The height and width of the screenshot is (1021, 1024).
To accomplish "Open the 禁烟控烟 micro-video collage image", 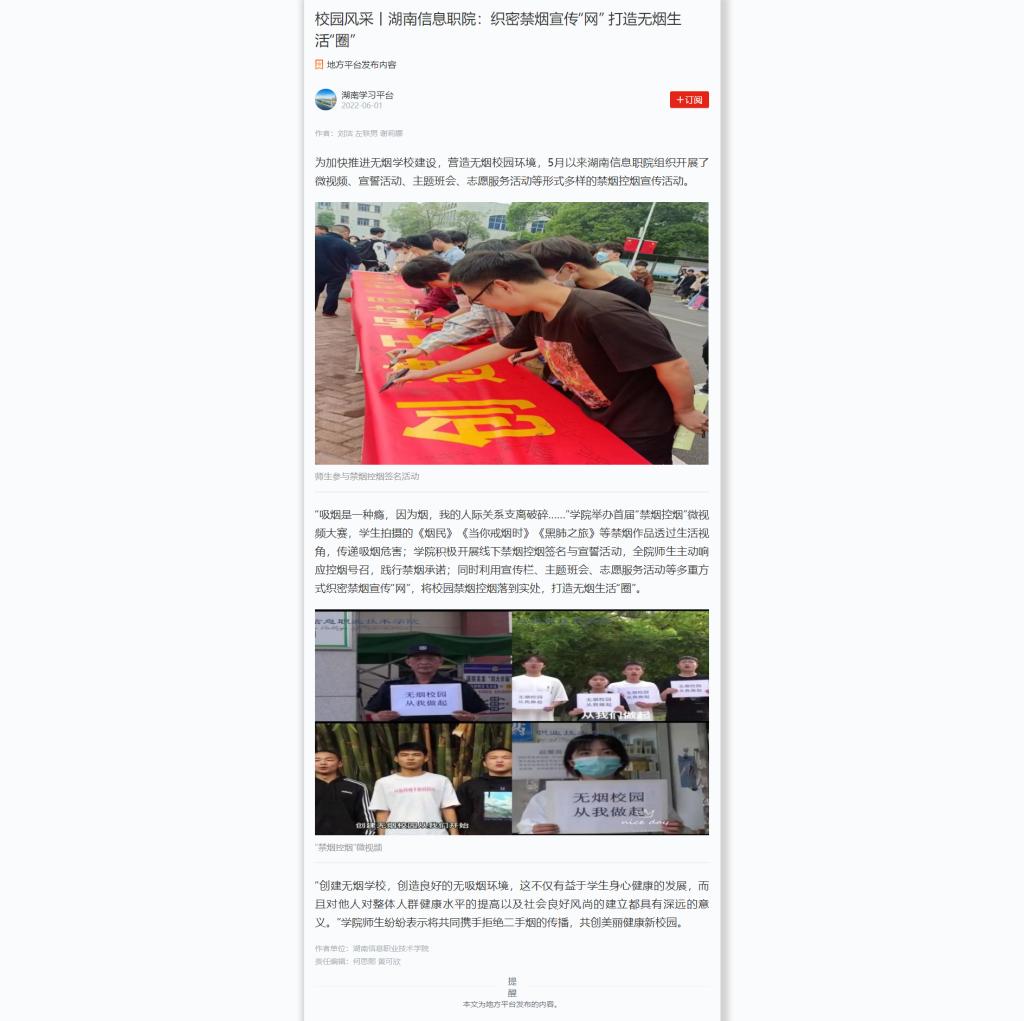I will (x=511, y=722).
